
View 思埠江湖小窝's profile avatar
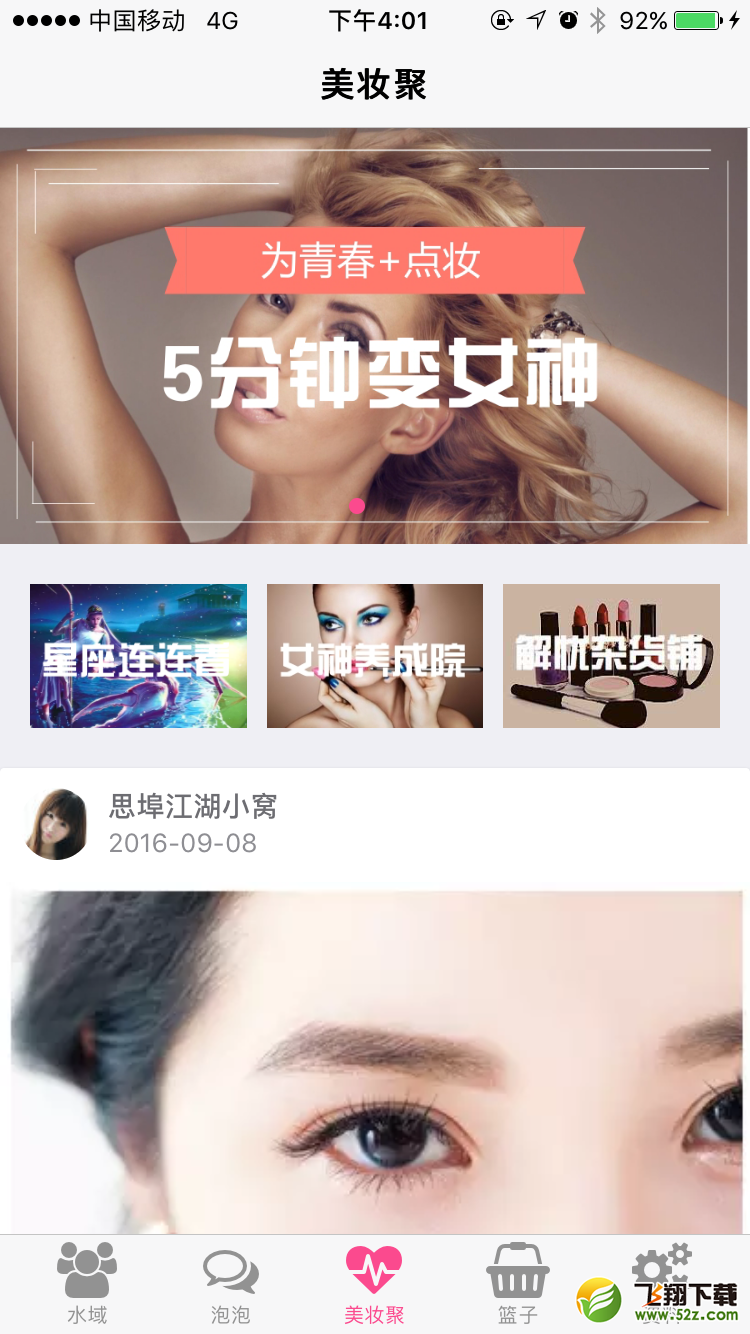[x=56, y=824]
